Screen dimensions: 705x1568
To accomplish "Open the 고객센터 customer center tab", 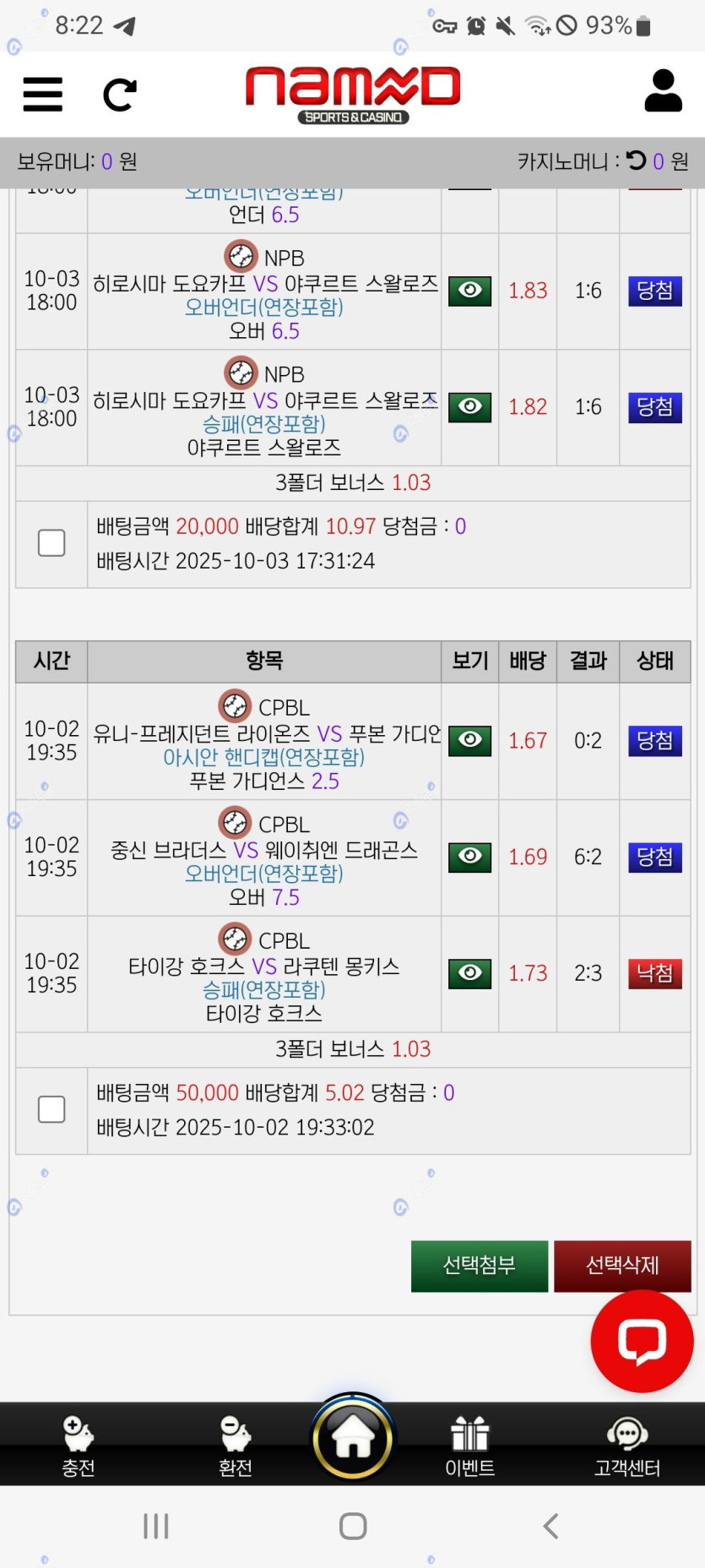I will 626,1445.
